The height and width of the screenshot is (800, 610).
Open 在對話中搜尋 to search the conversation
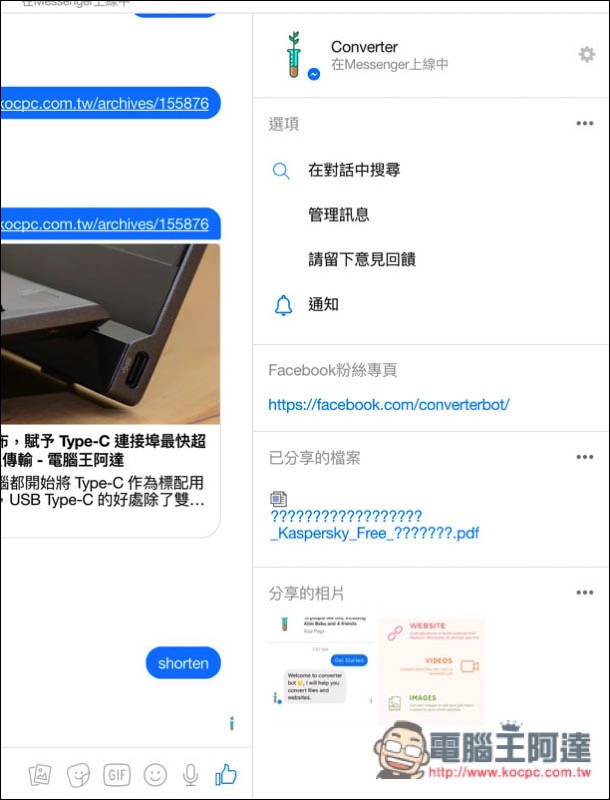pyautogui.click(x=354, y=171)
